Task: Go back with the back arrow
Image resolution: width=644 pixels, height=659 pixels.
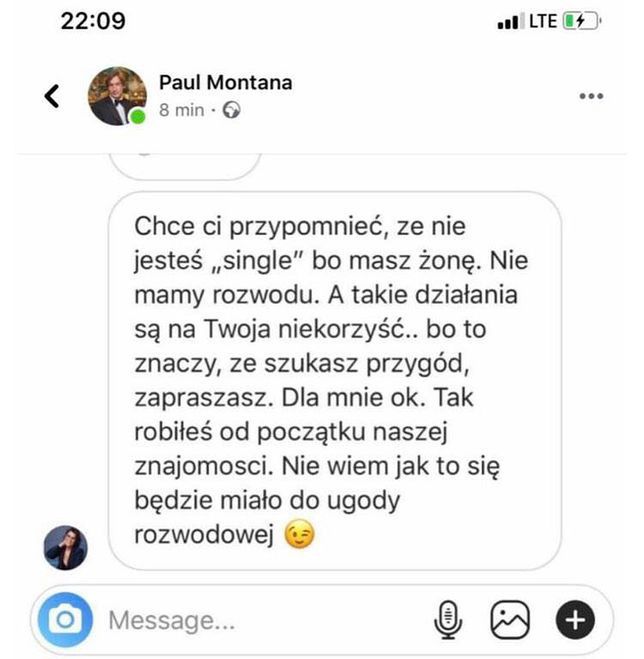Action: pos(52,96)
